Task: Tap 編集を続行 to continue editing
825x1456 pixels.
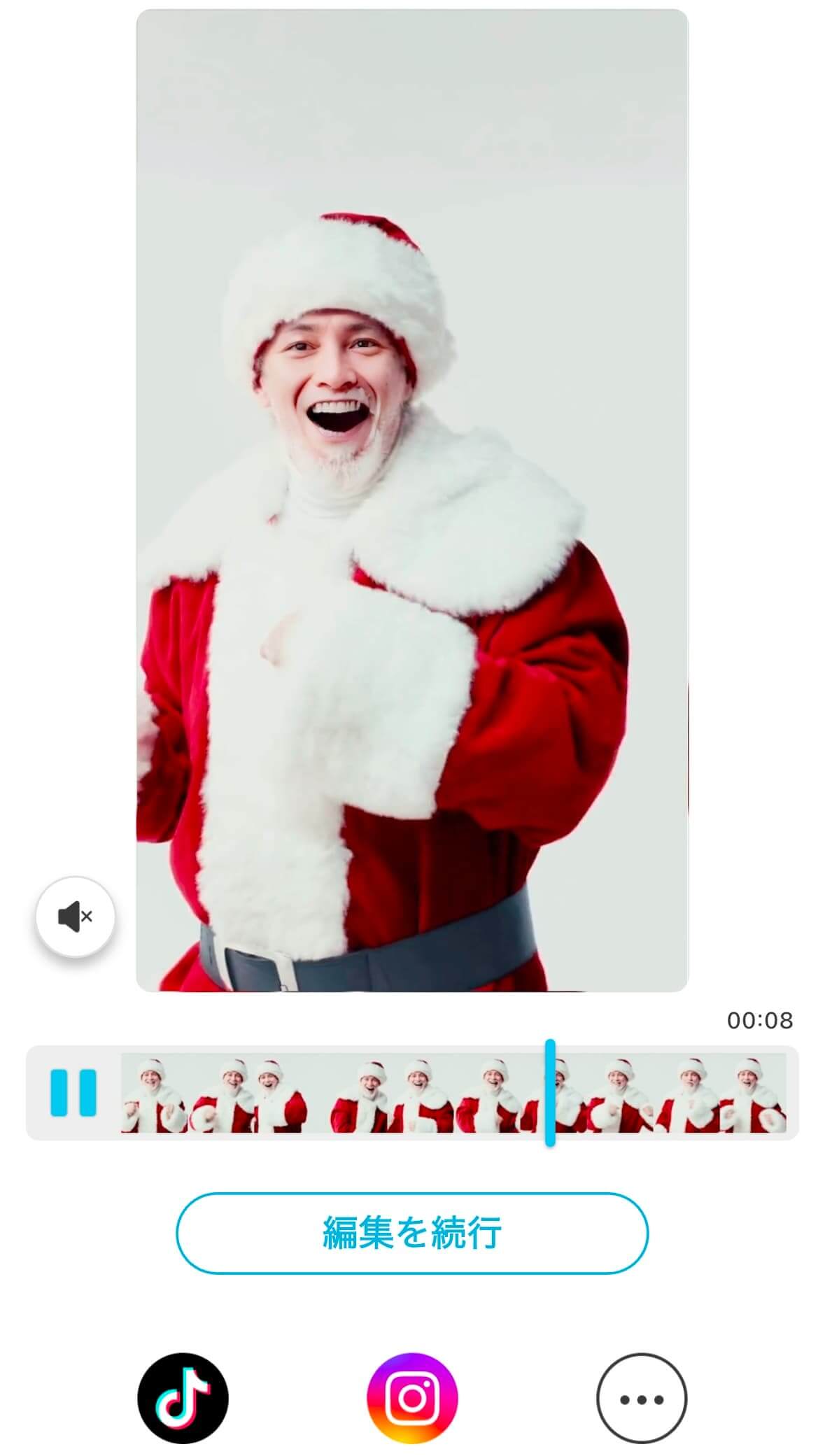Action: (411, 1234)
